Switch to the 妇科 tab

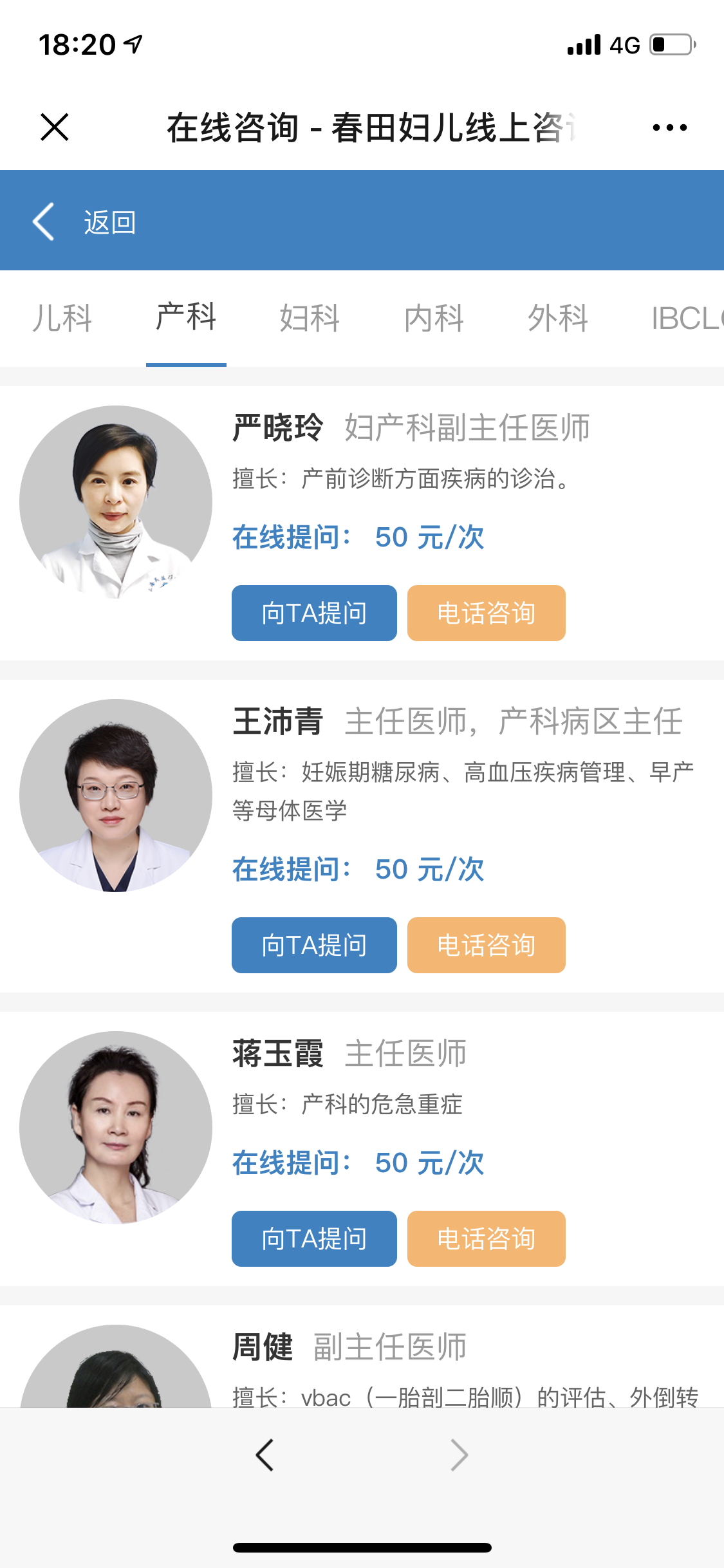[310, 318]
